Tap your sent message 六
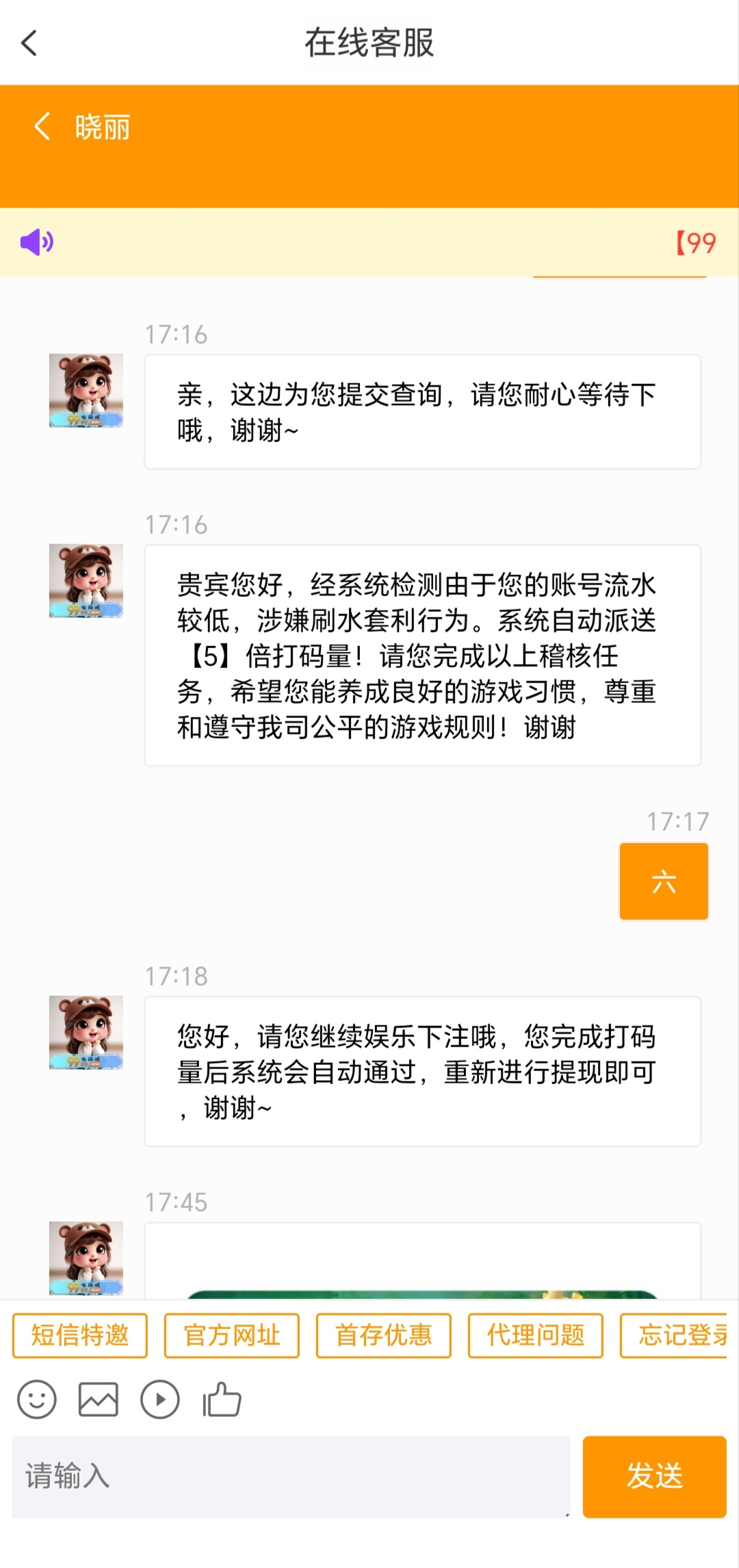Viewport: 739px width, 1568px height. coord(663,881)
